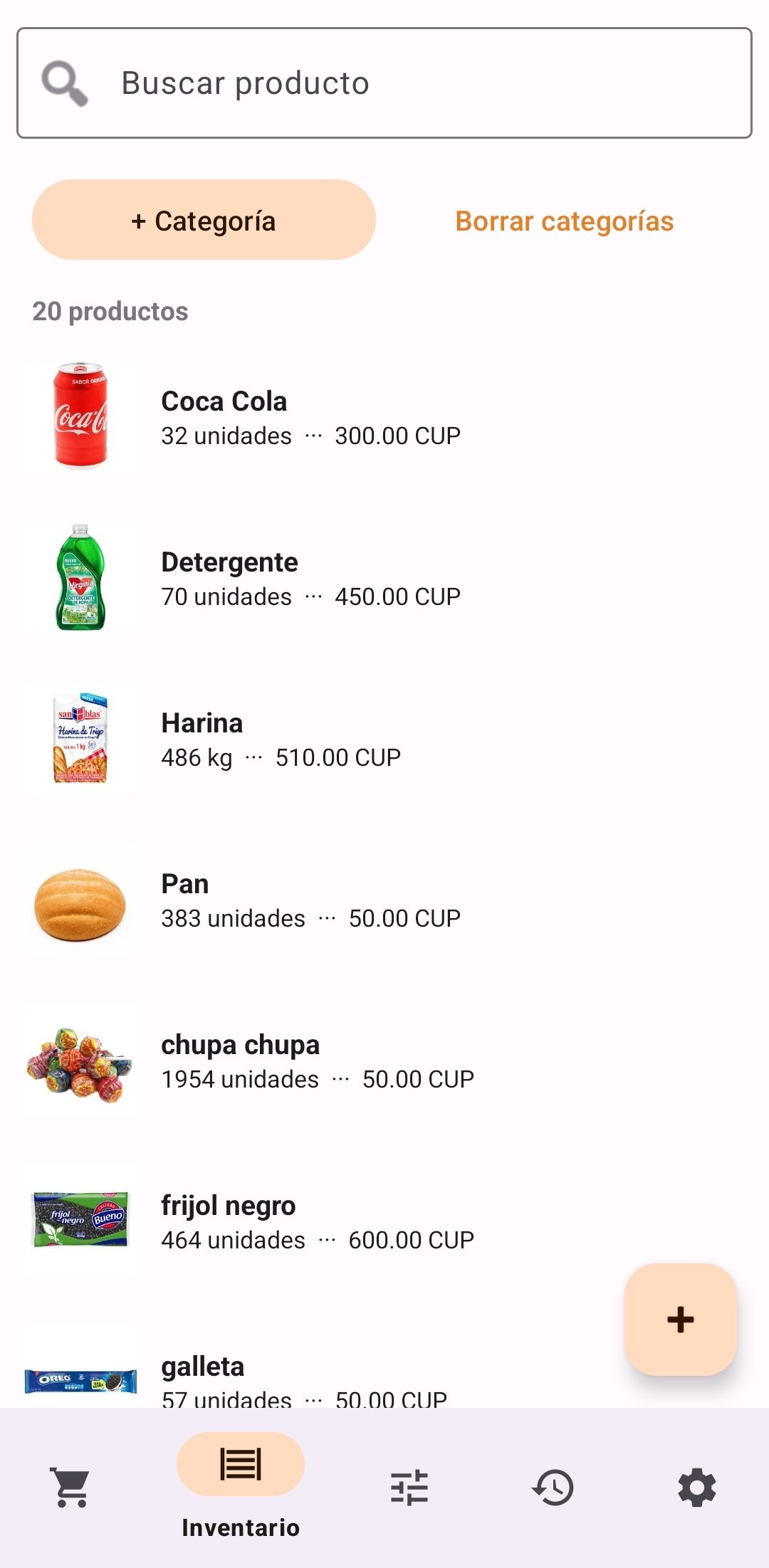
Task: Add a new product with the plus button
Action: click(x=680, y=1319)
